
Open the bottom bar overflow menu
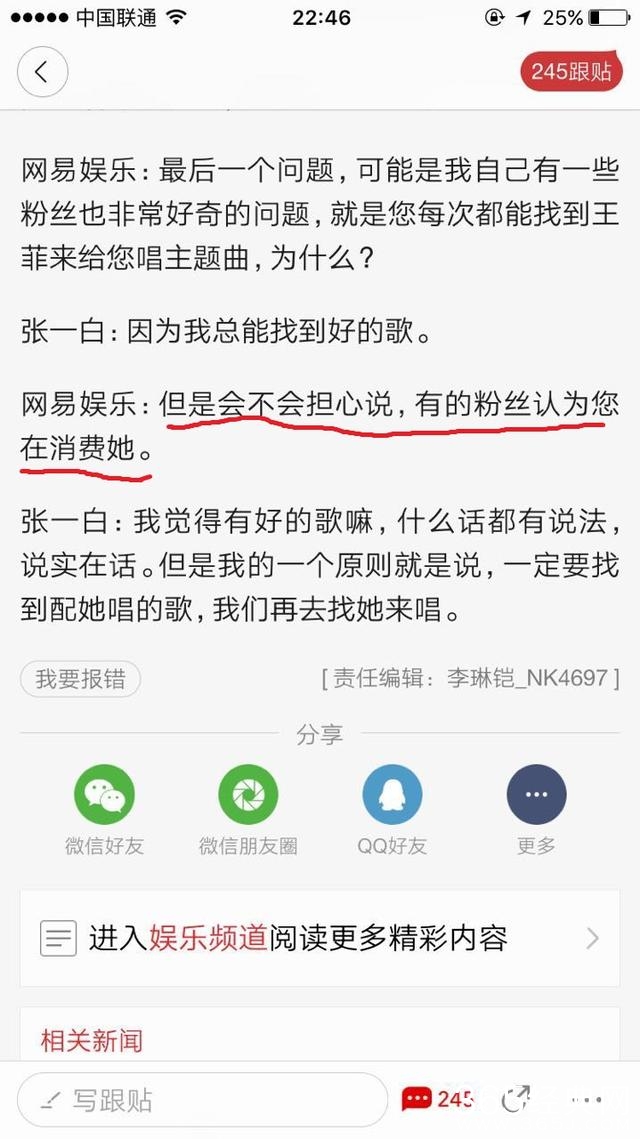(588, 1100)
